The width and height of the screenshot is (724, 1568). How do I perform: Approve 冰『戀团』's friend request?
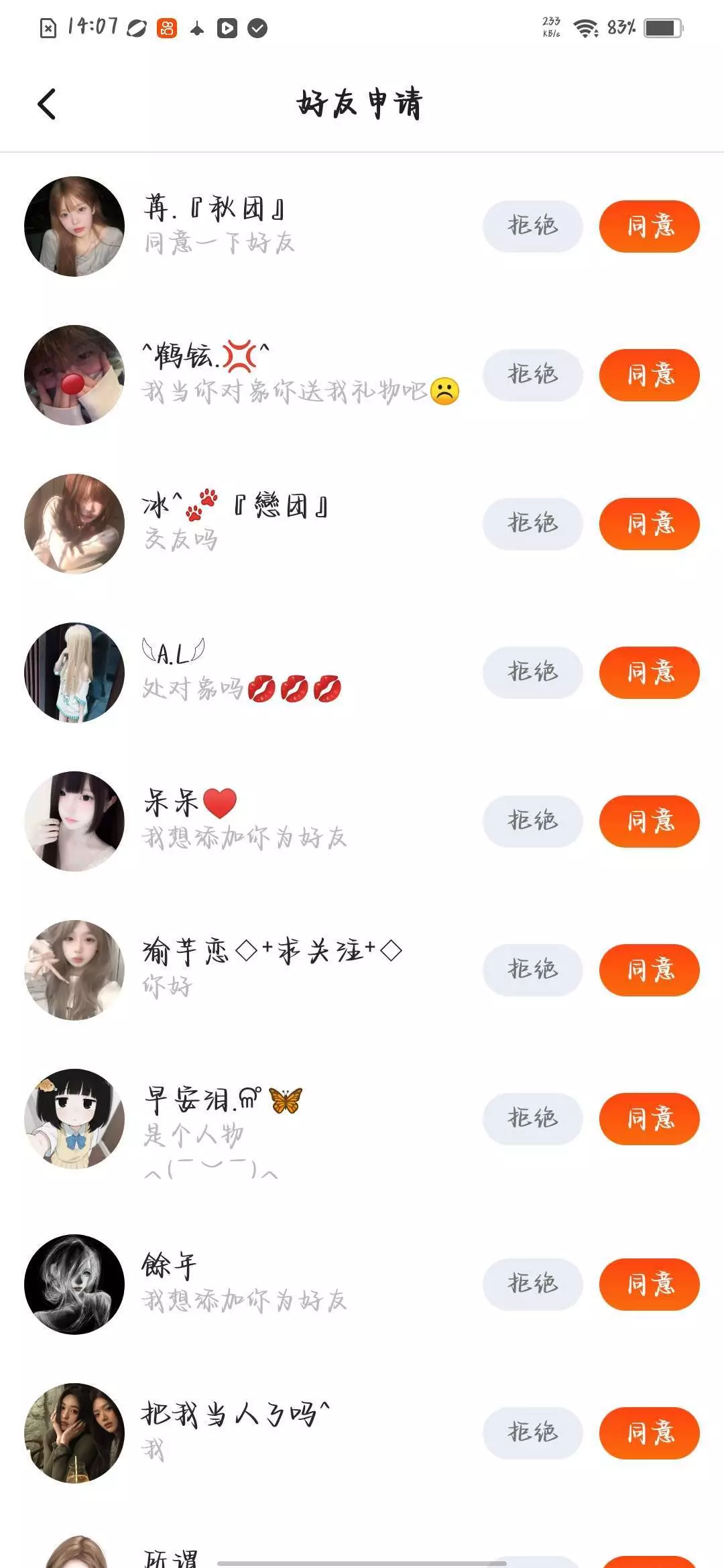coord(649,524)
